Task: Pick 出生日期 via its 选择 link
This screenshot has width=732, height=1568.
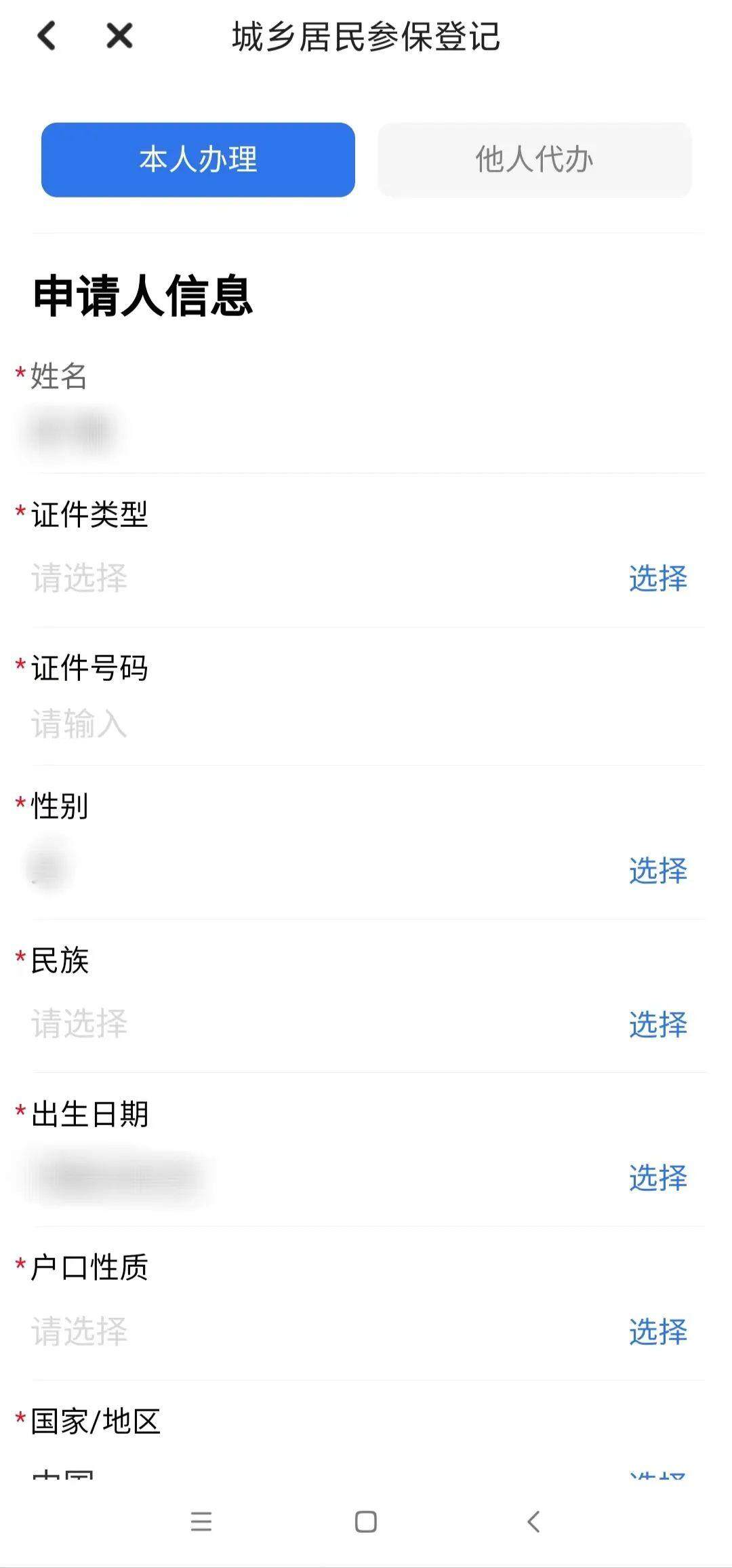Action: coord(657,1177)
